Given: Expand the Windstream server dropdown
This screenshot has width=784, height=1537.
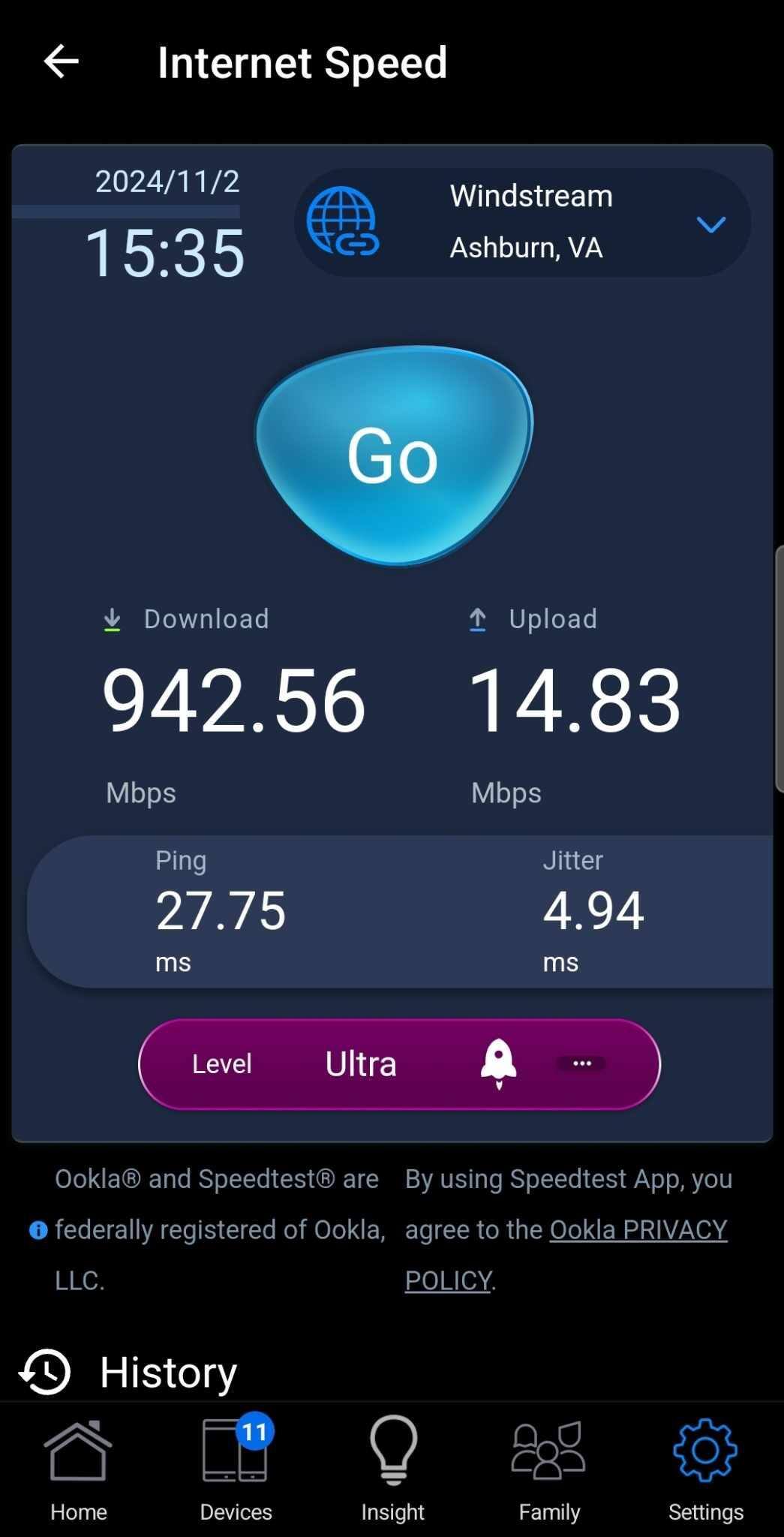Looking at the screenshot, I should pos(710,224).
